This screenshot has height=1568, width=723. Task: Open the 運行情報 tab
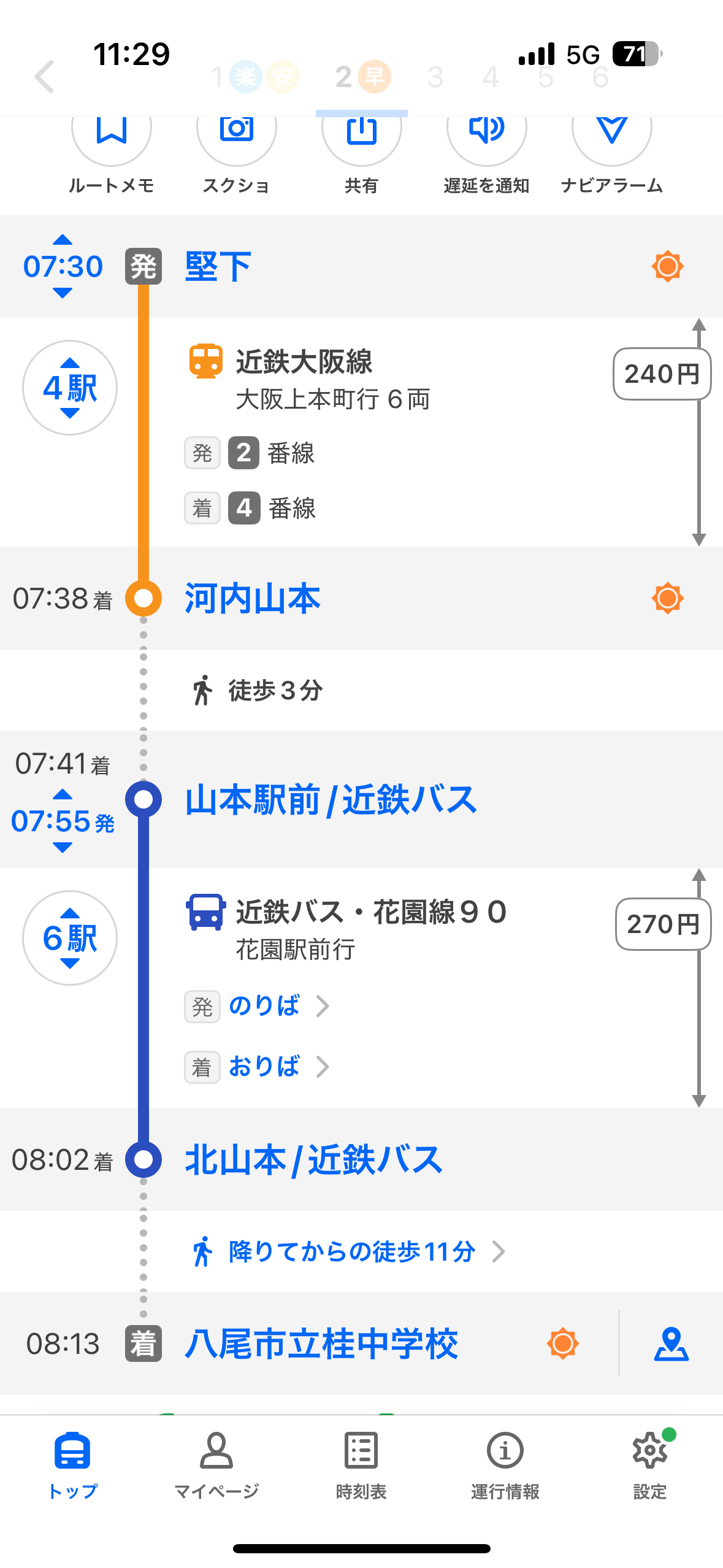tap(505, 1464)
